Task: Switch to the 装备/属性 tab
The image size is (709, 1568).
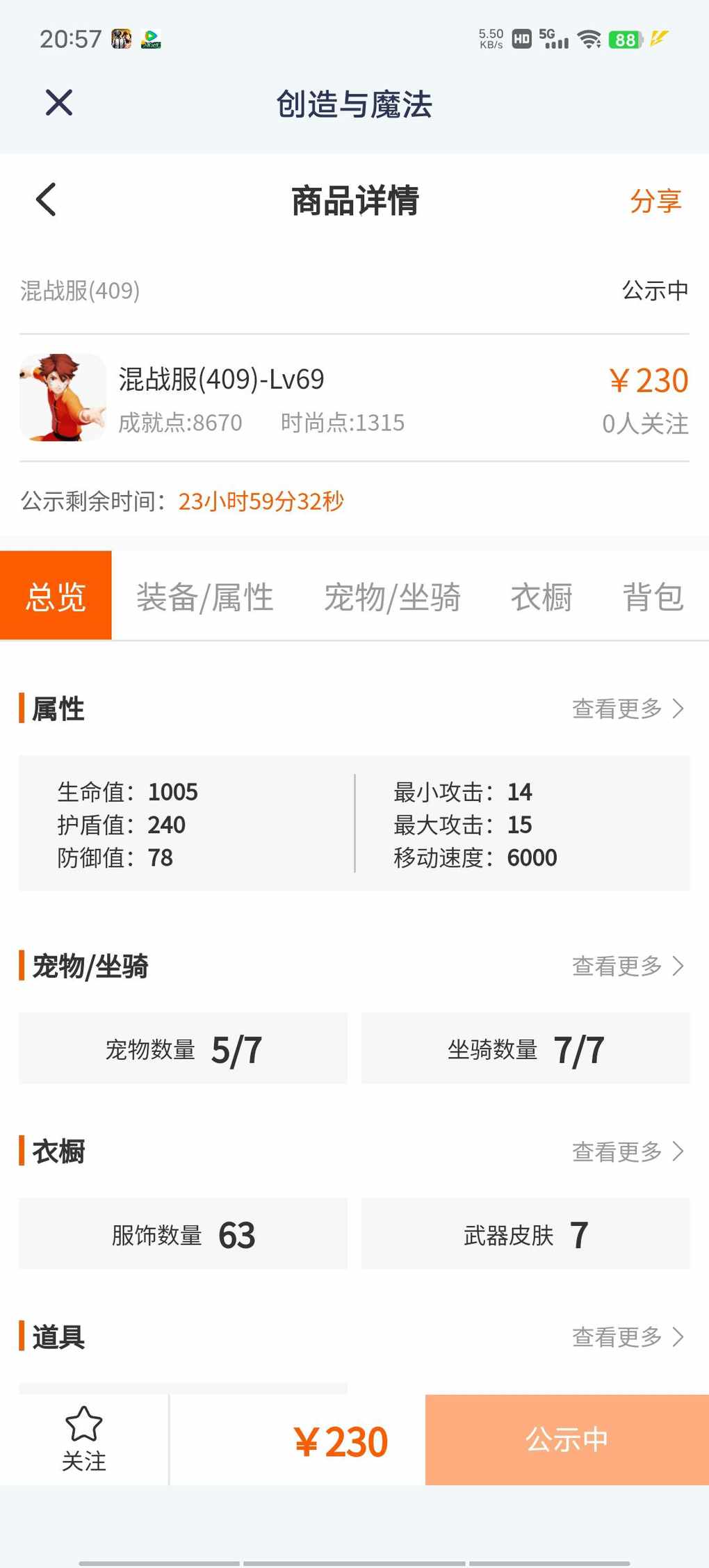Action: [x=205, y=597]
